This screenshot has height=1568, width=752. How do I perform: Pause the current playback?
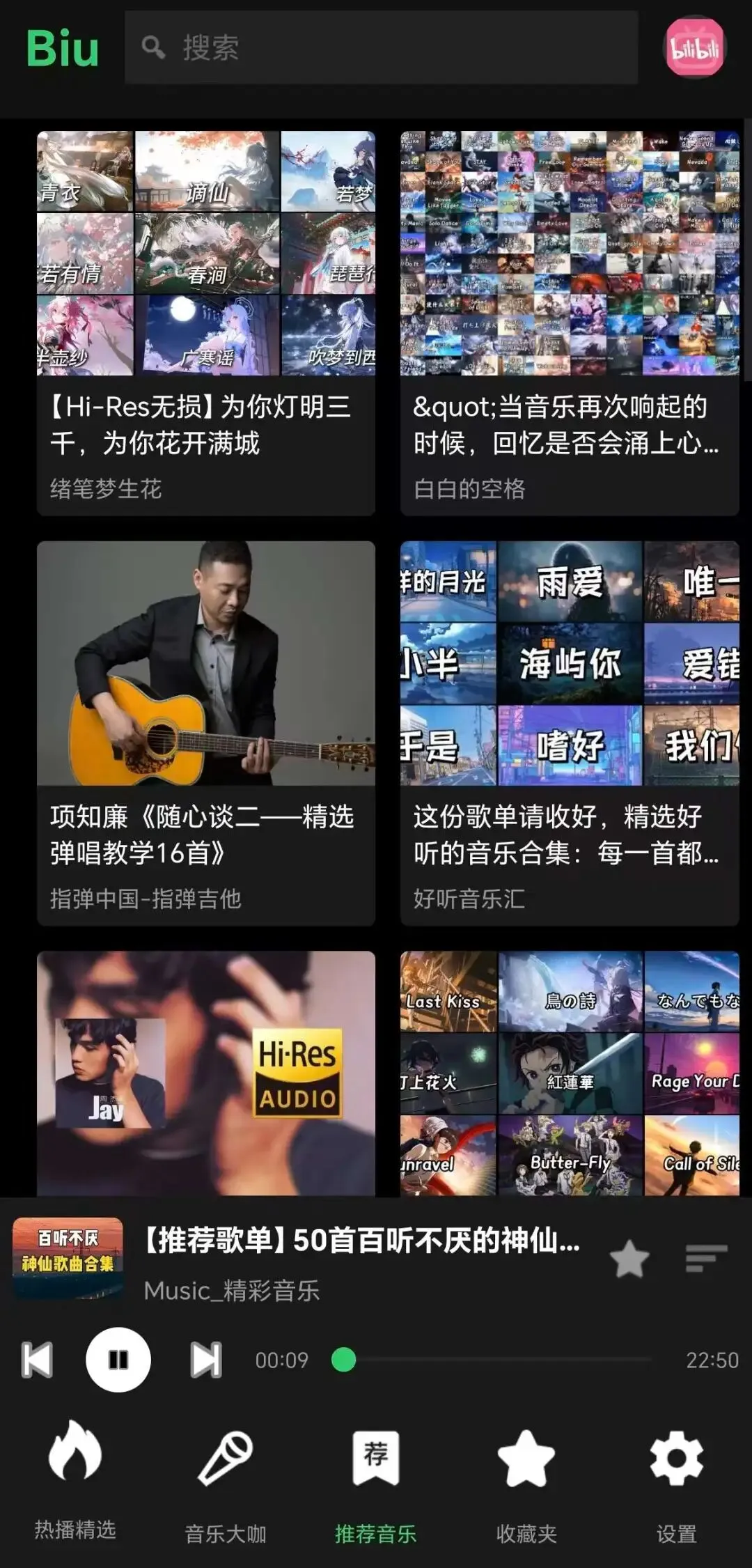click(118, 1360)
